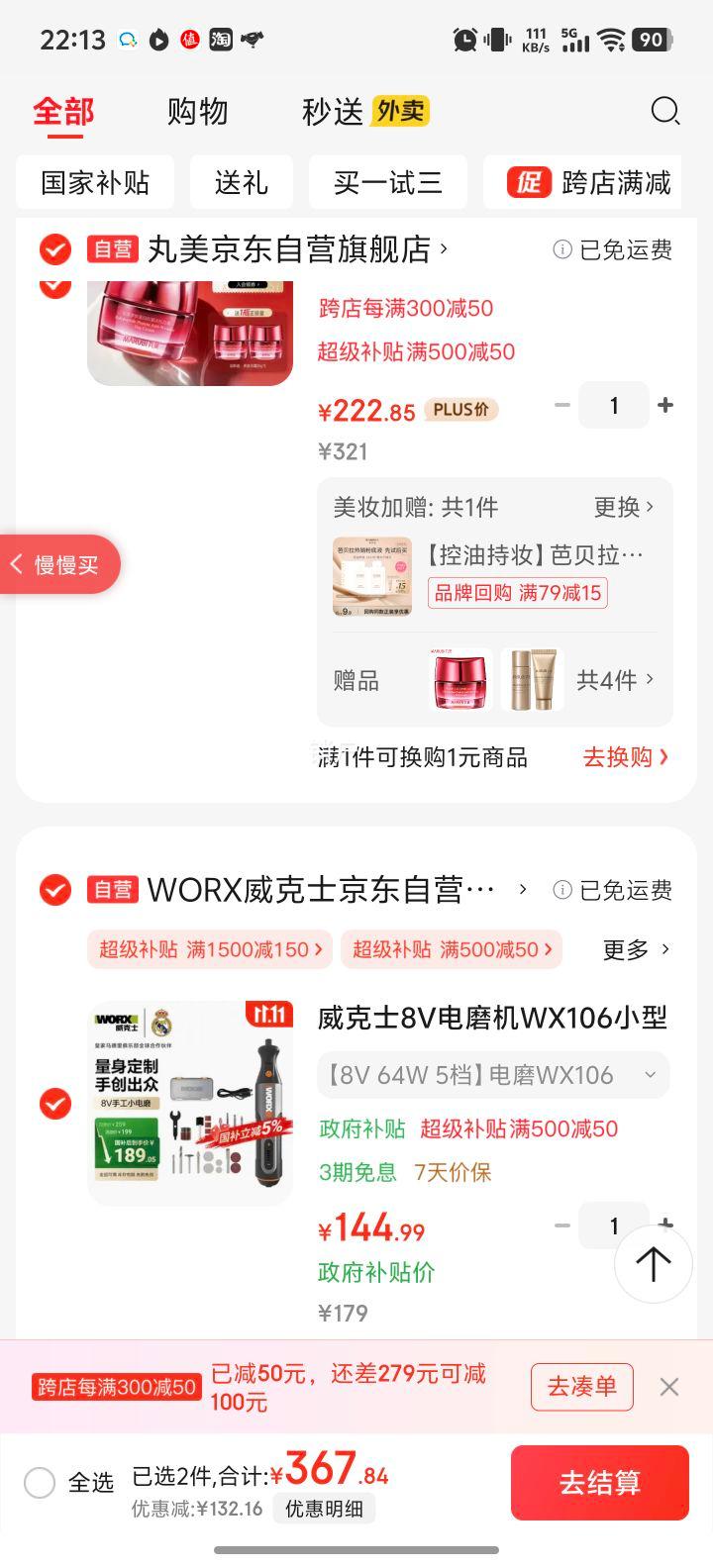The width and height of the screenshot is (713, 1568).
Task: Select the 送礼 filter chip
Action: (241, 182)
